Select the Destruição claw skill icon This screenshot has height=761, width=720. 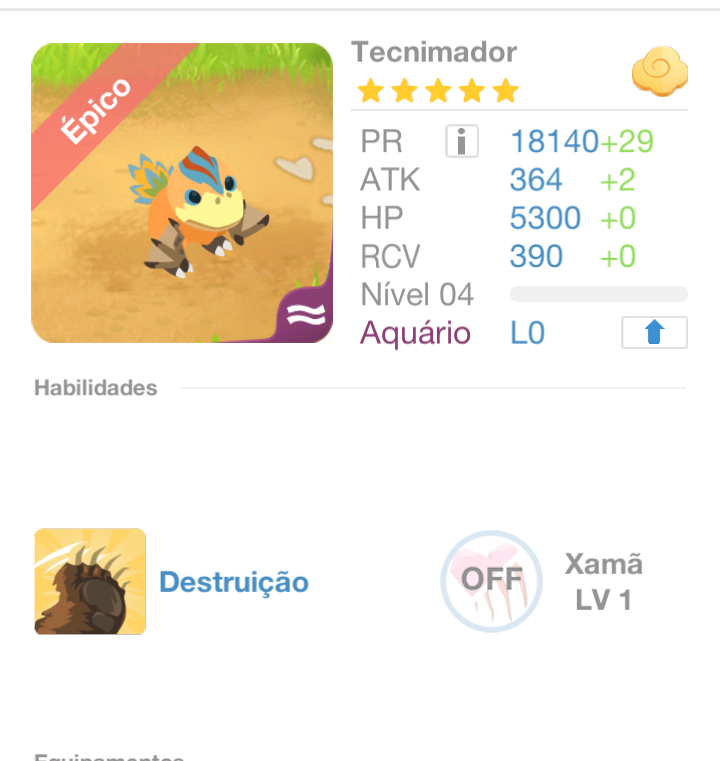[89, 581]
